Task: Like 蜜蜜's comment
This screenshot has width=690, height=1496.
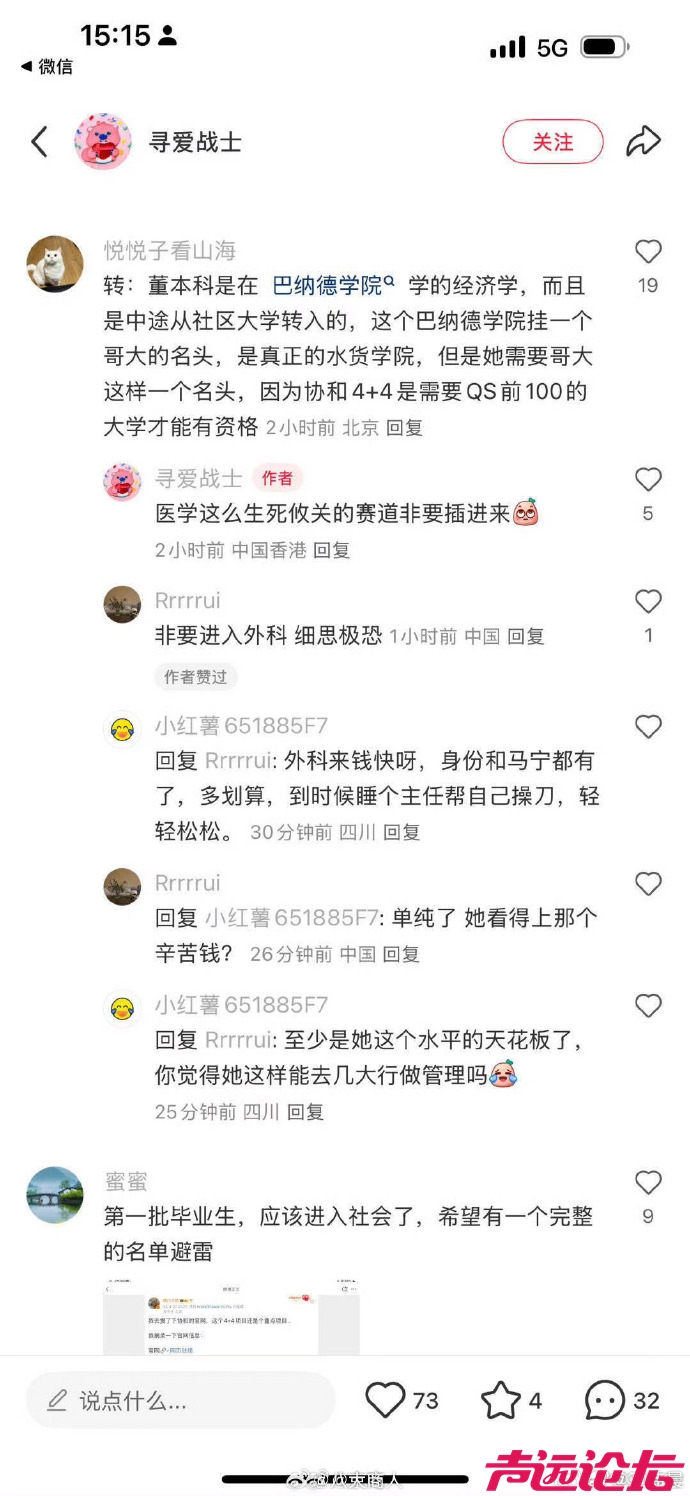Action: point(648,1184)
